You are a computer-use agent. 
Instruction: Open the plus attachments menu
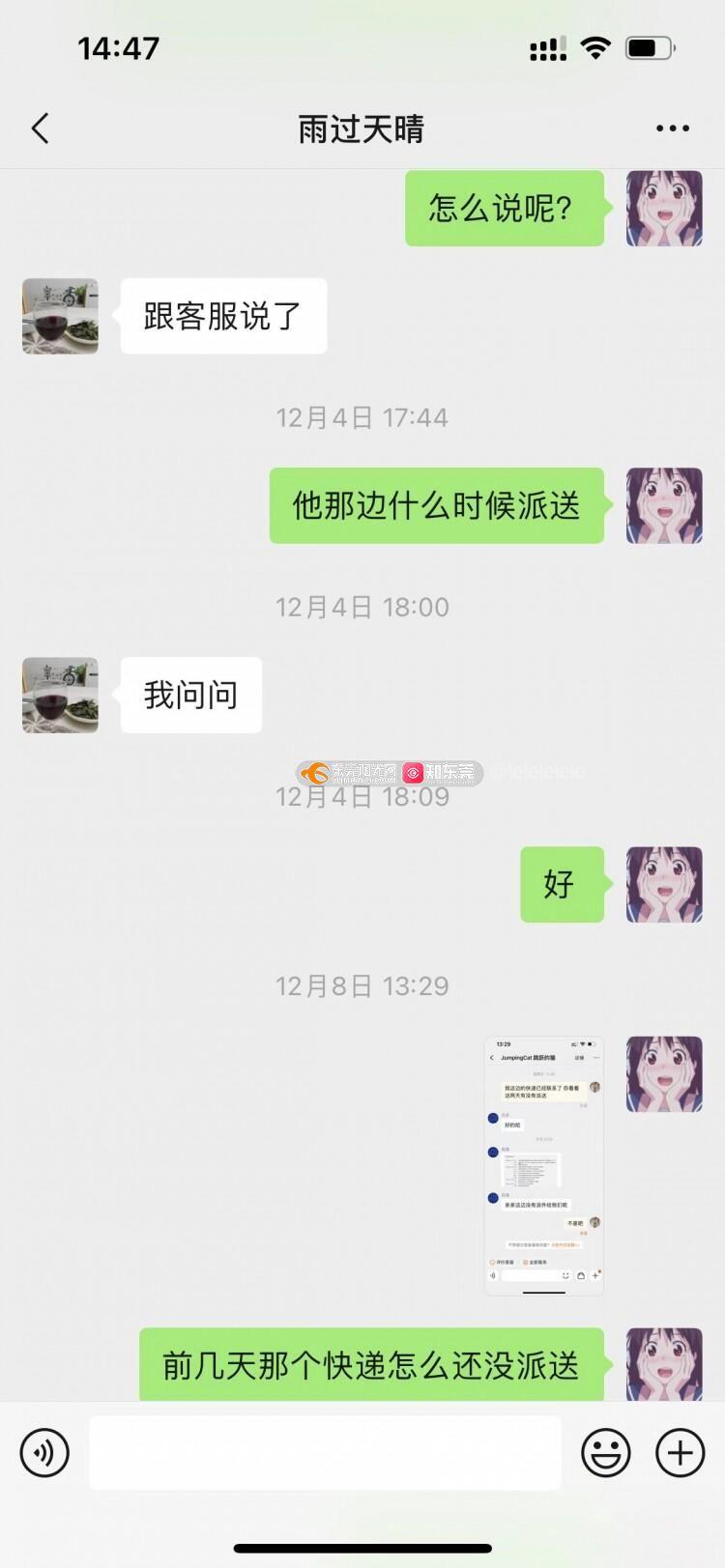click(680, 1452)
